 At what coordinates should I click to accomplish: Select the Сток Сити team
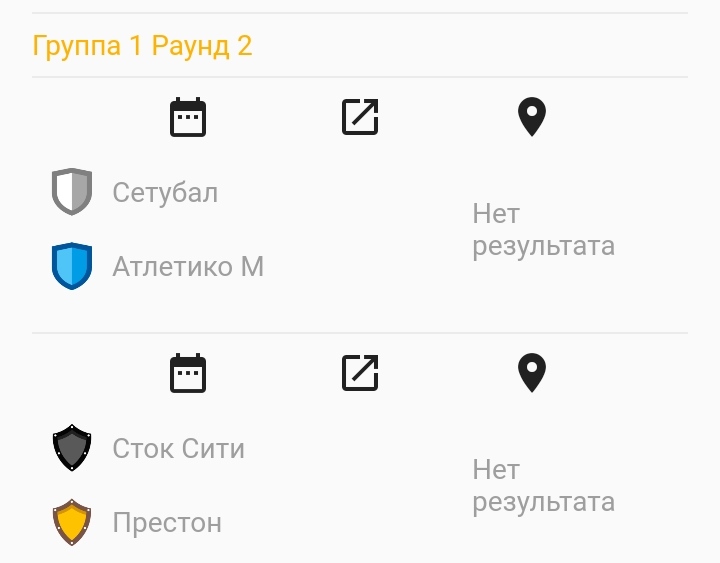tap(178, 448)
